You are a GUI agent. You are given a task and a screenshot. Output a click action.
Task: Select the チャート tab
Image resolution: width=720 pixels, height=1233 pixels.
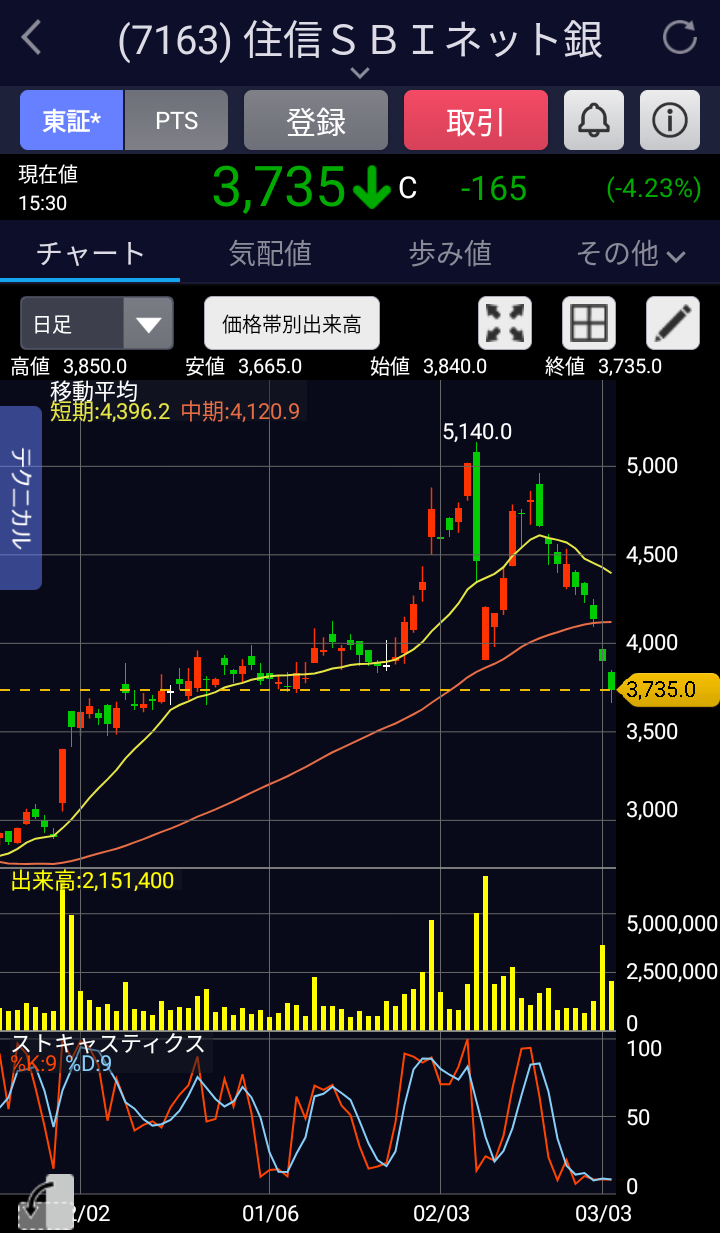coord(90,254)
